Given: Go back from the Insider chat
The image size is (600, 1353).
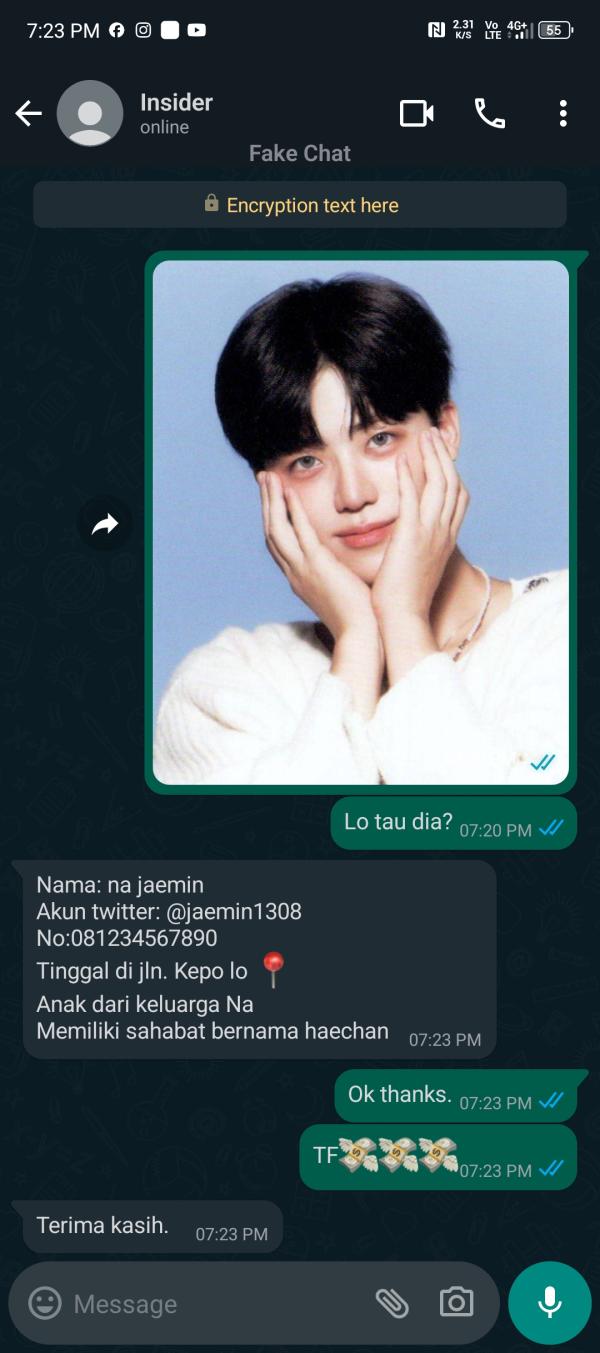Looking at the screenshot, I should point(29,114).
